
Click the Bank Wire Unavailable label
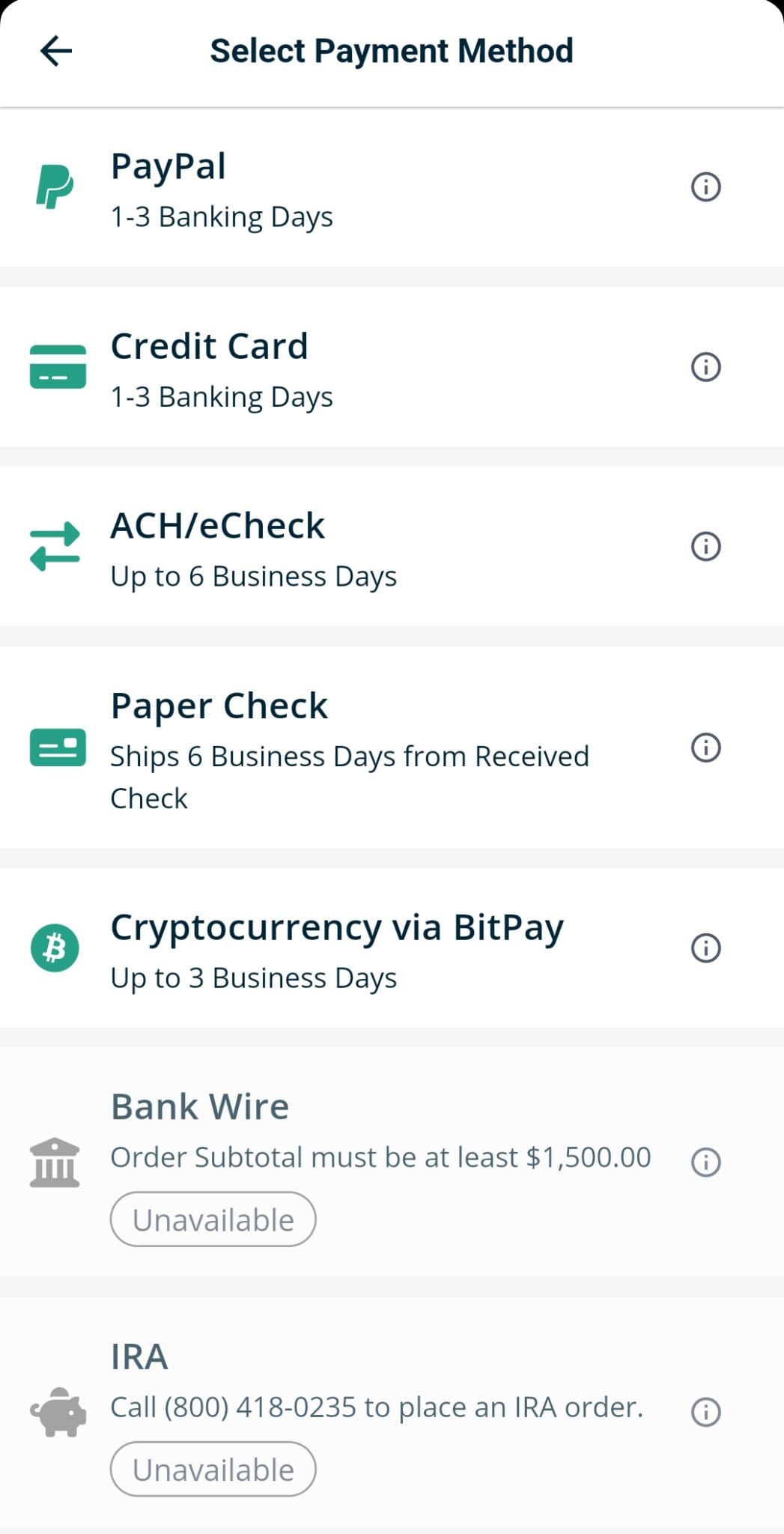(213, 1219)
